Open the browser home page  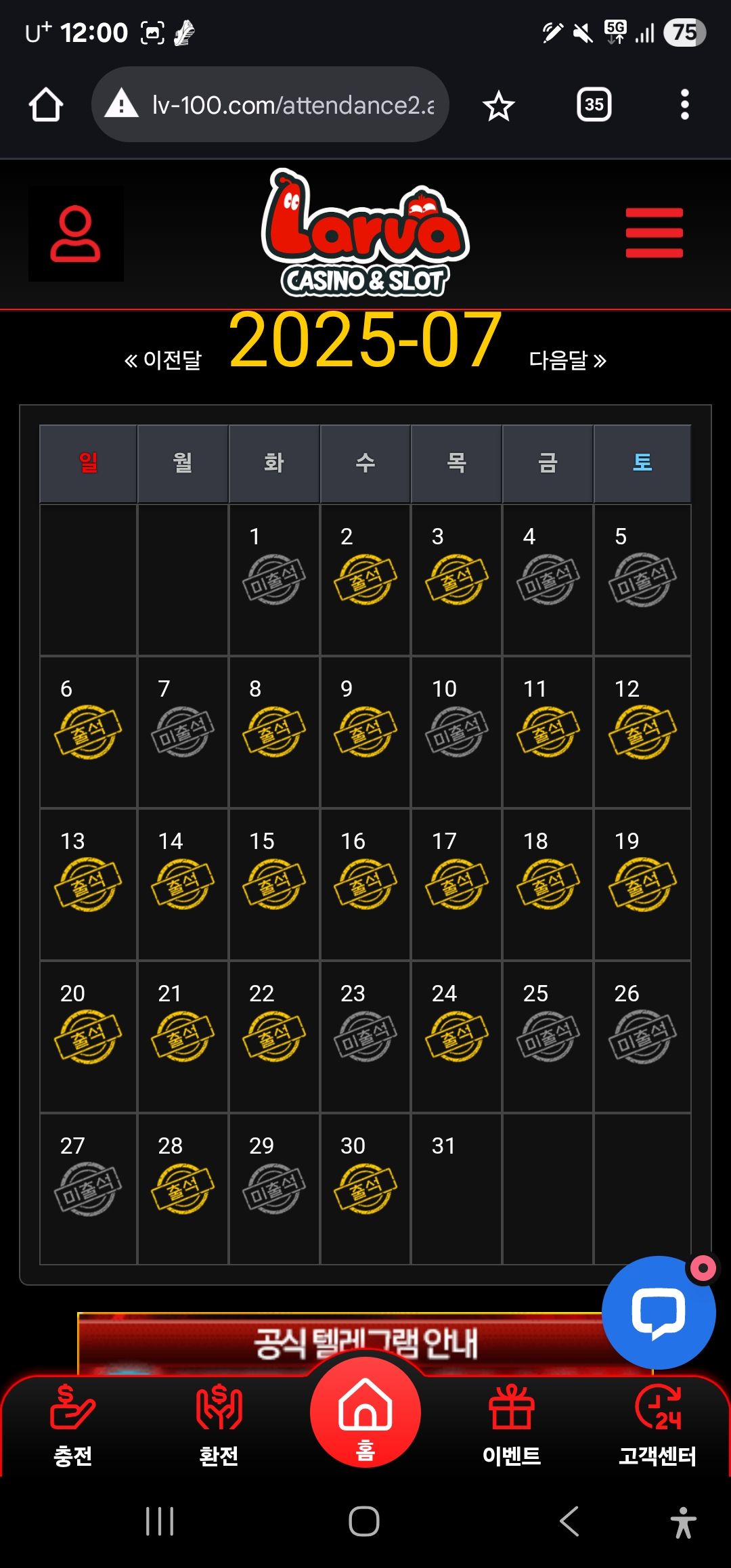(46, 105)
